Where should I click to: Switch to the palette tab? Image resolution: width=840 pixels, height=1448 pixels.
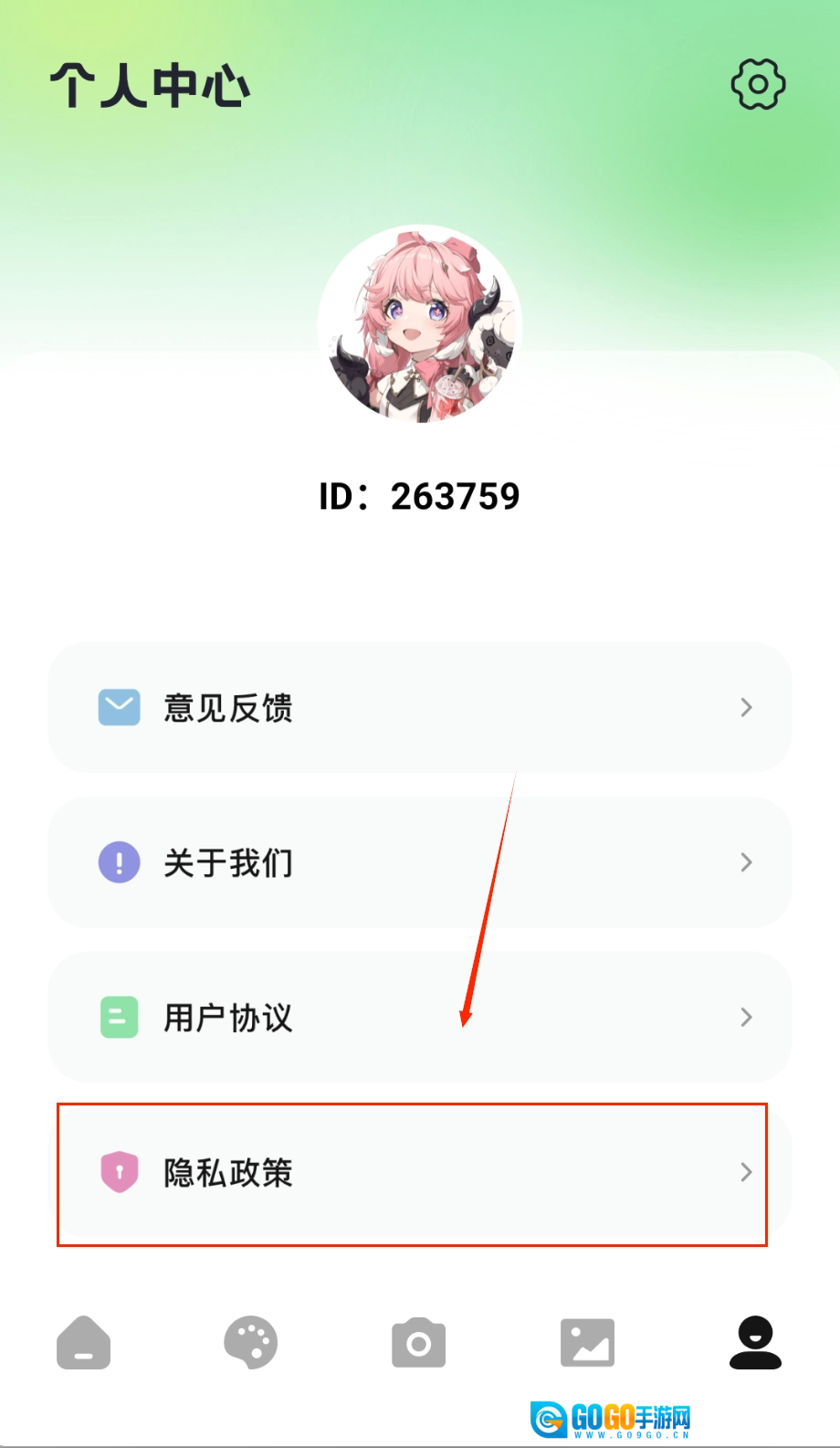[251, 1343]
